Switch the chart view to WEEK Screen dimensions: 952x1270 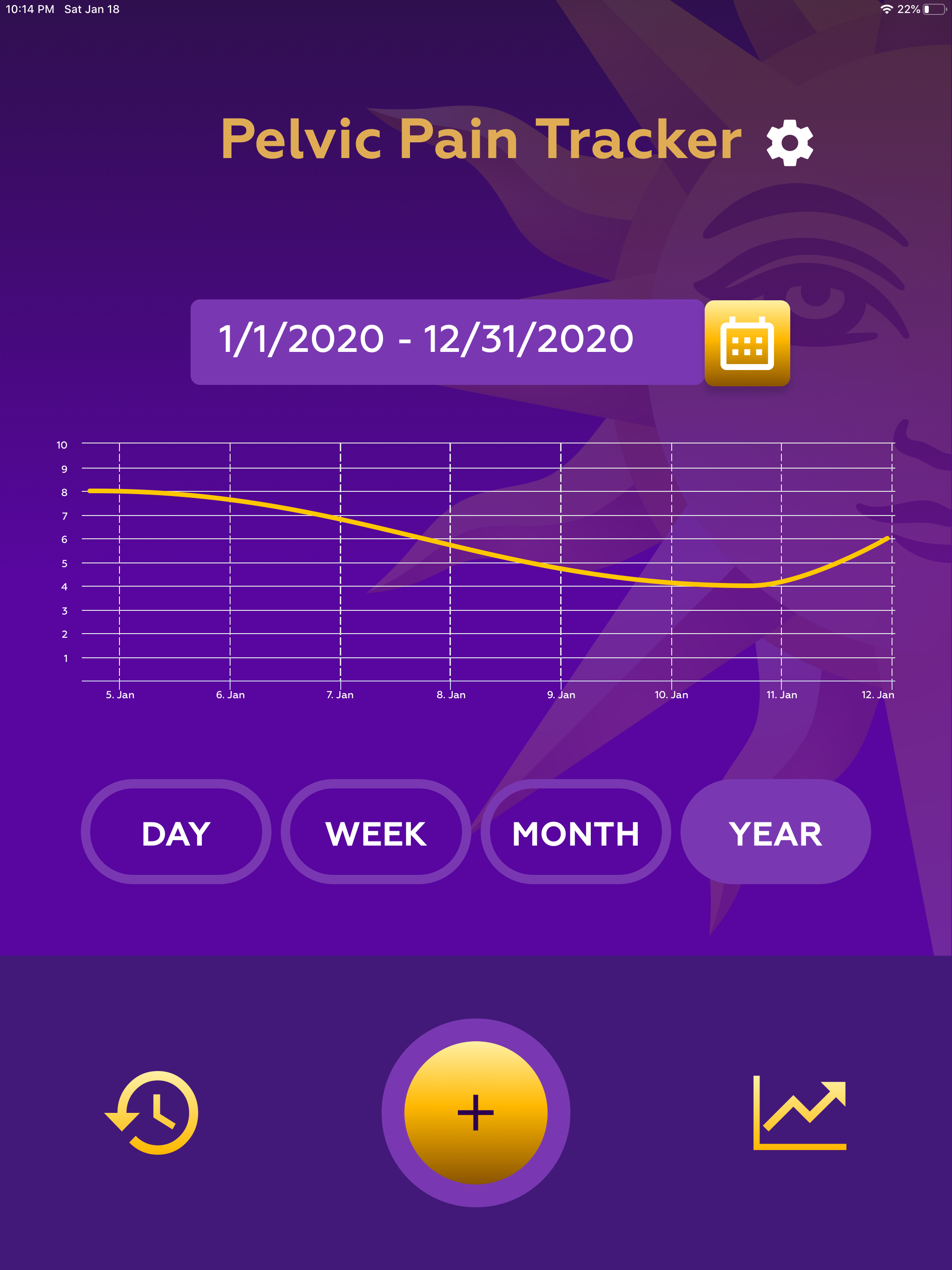(x=376, y=833)
